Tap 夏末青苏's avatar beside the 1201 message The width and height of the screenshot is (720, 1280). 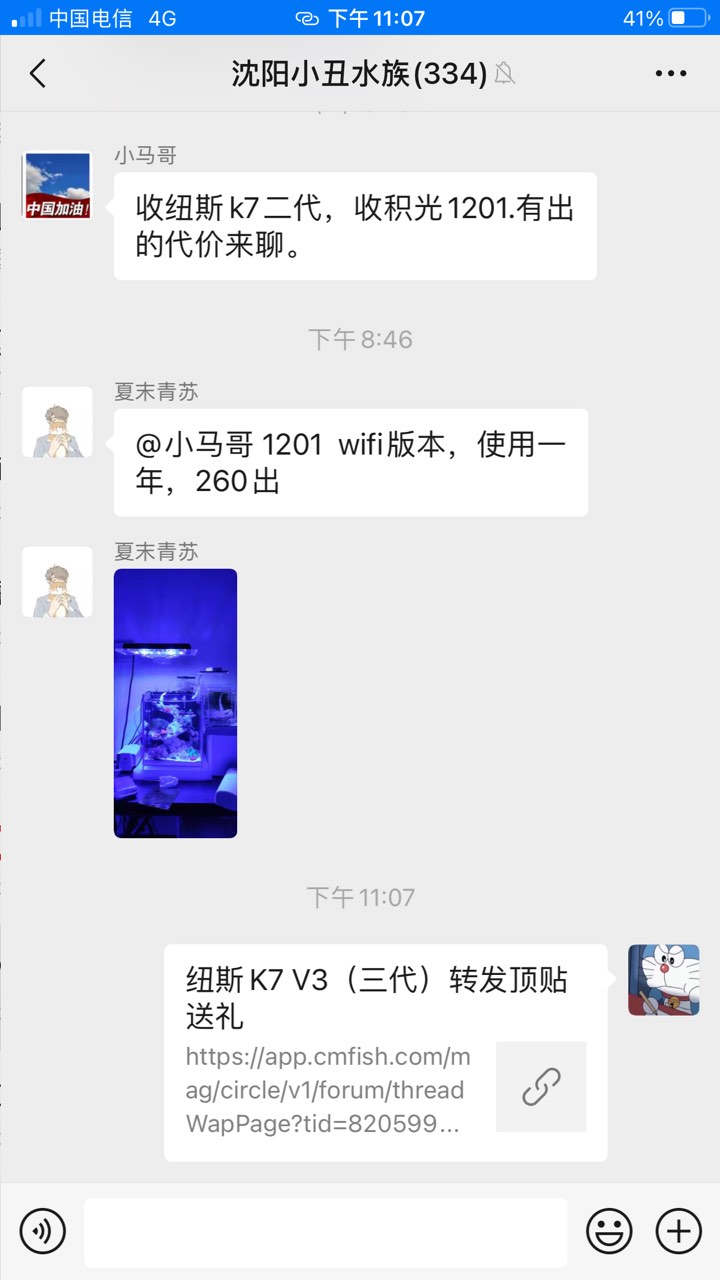[57, 423]
